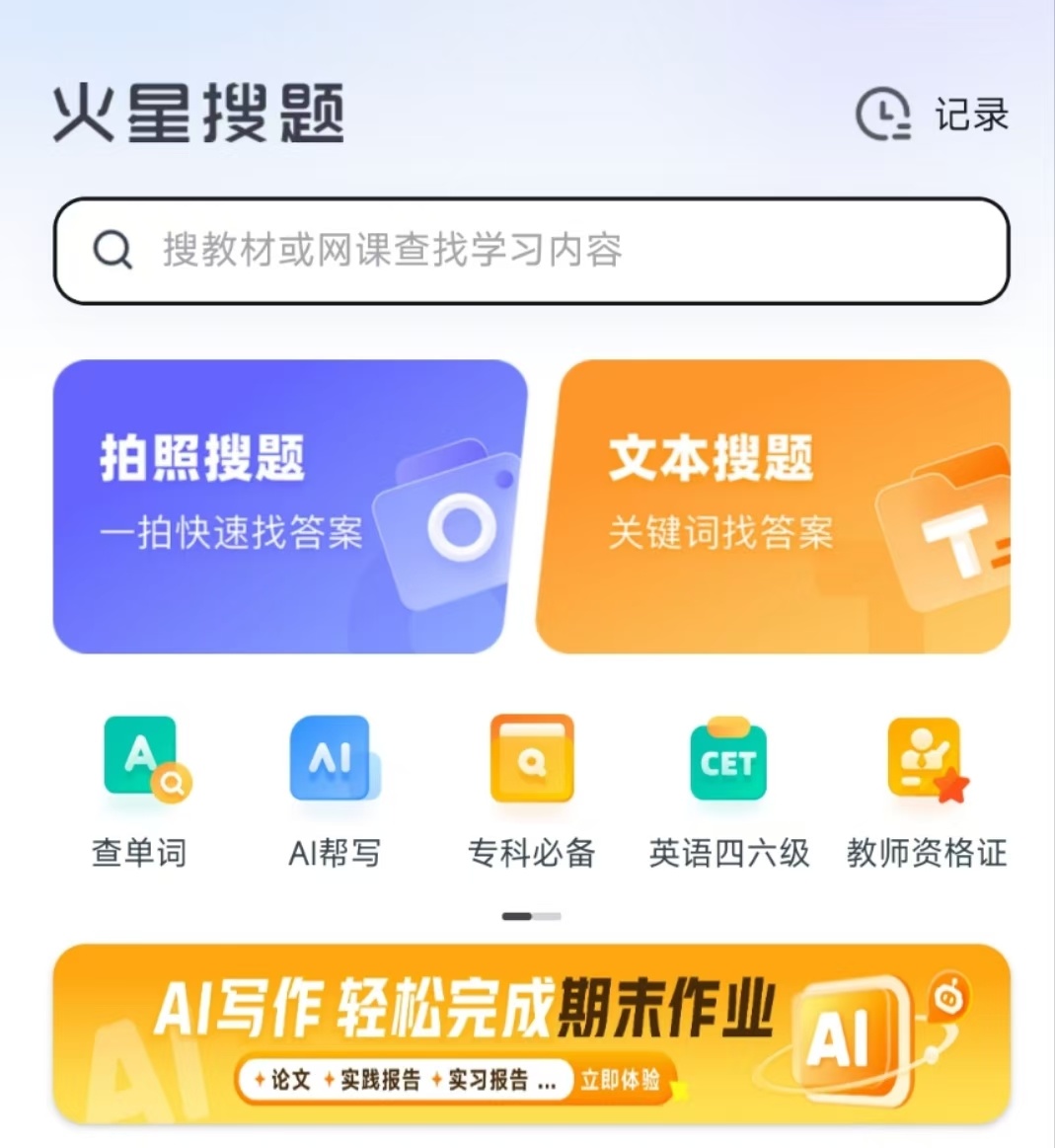This screenshot has width=1055, height=1148.
Task: Open 文本搜题 text search card
Action: click(775, 506)
